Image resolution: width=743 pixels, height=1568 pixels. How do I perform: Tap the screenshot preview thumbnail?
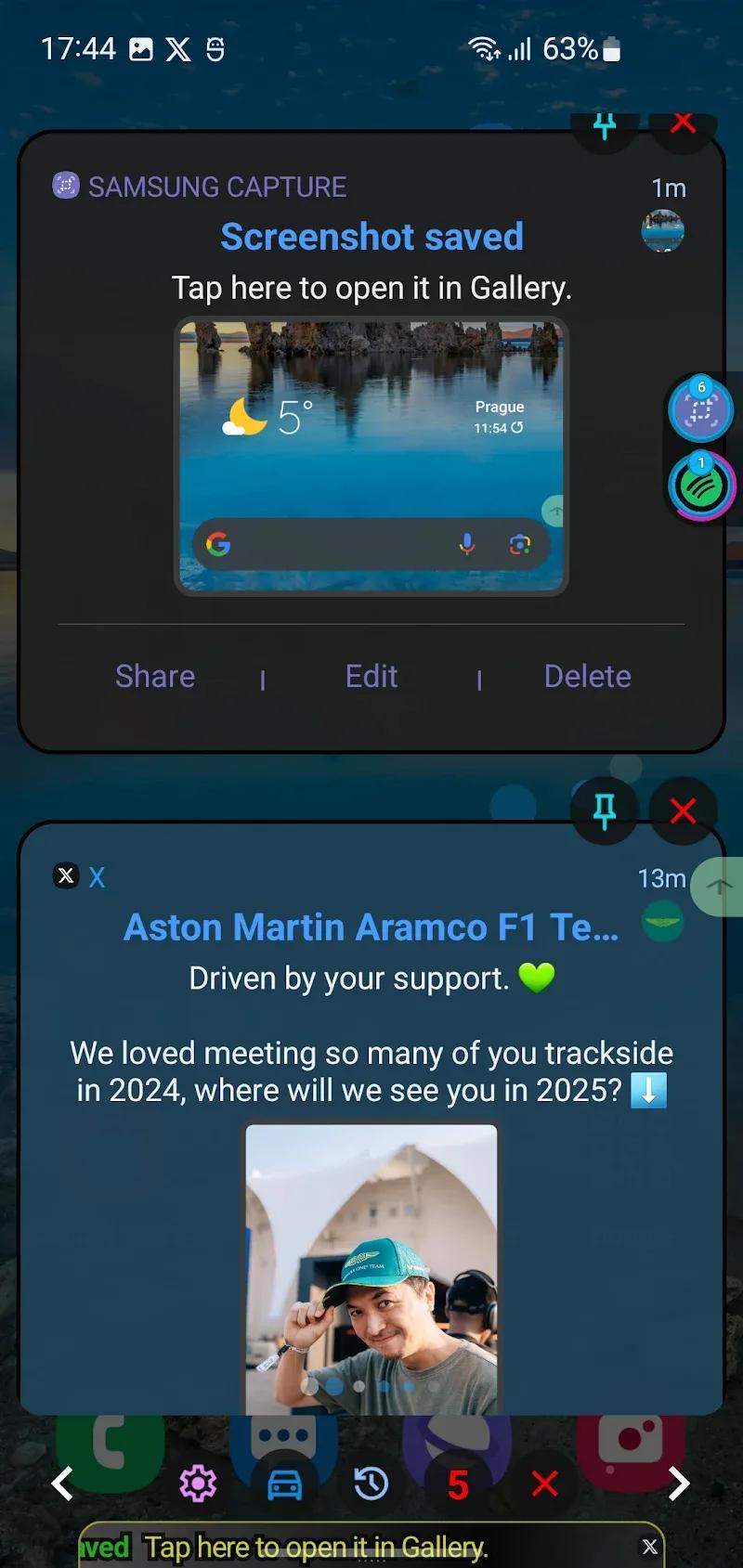pos(371,454)
